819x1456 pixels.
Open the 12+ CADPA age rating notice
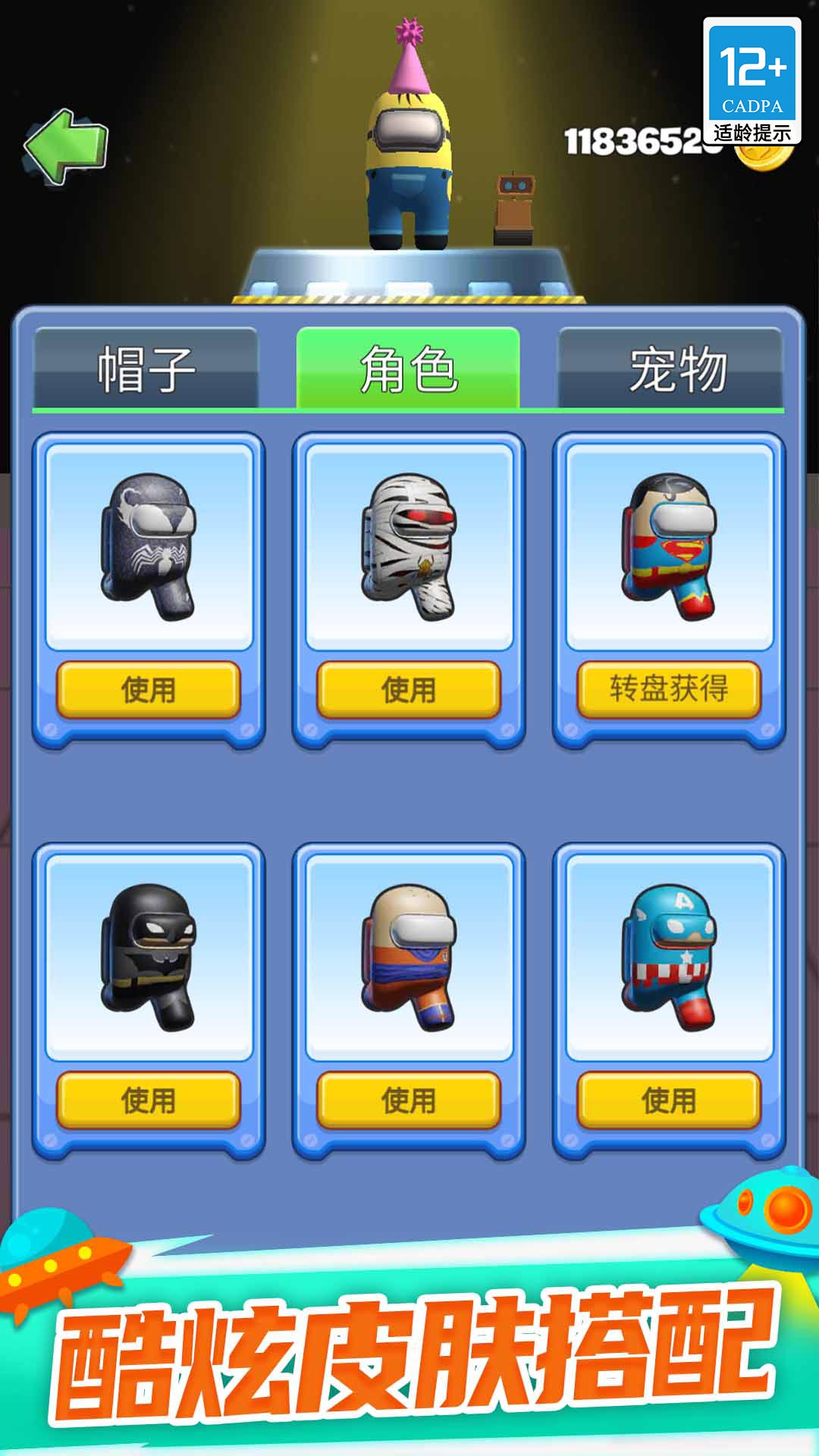751,80
